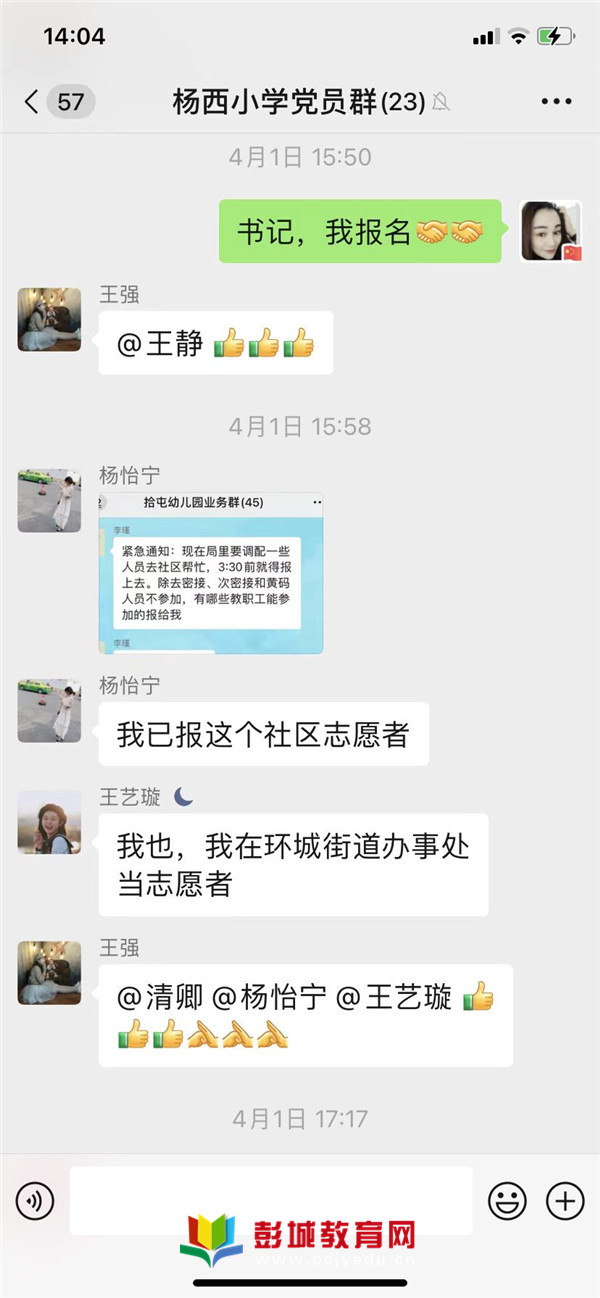600x1298 pixels.
Task: Open 杨怡宁's avatar beside 我已报这个社区志愿者
Action: (49, 711)
